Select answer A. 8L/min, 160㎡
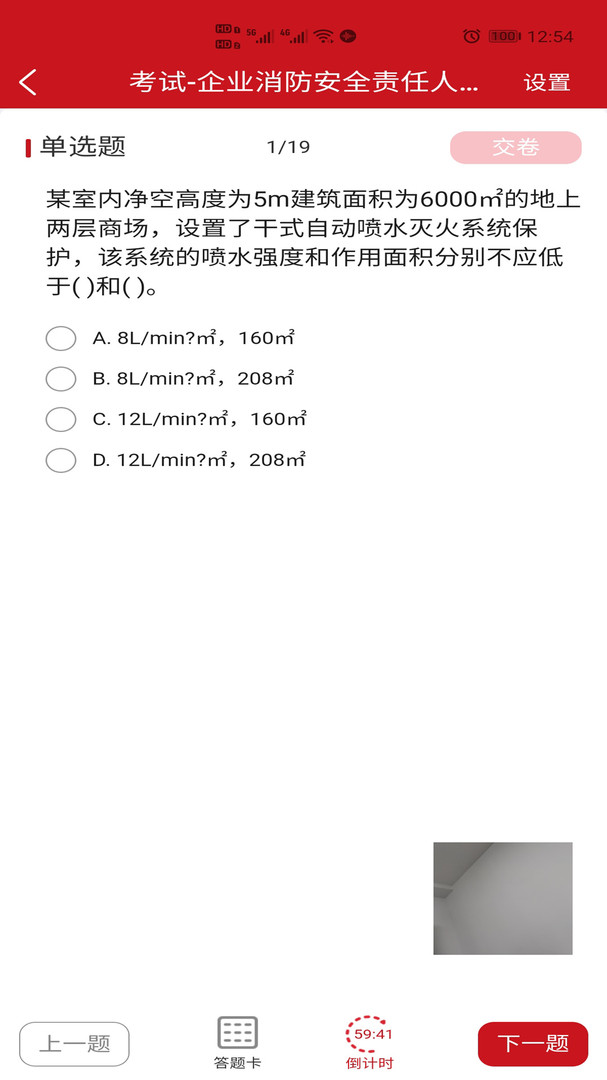 pyautogui.click(x=170, y=338)
